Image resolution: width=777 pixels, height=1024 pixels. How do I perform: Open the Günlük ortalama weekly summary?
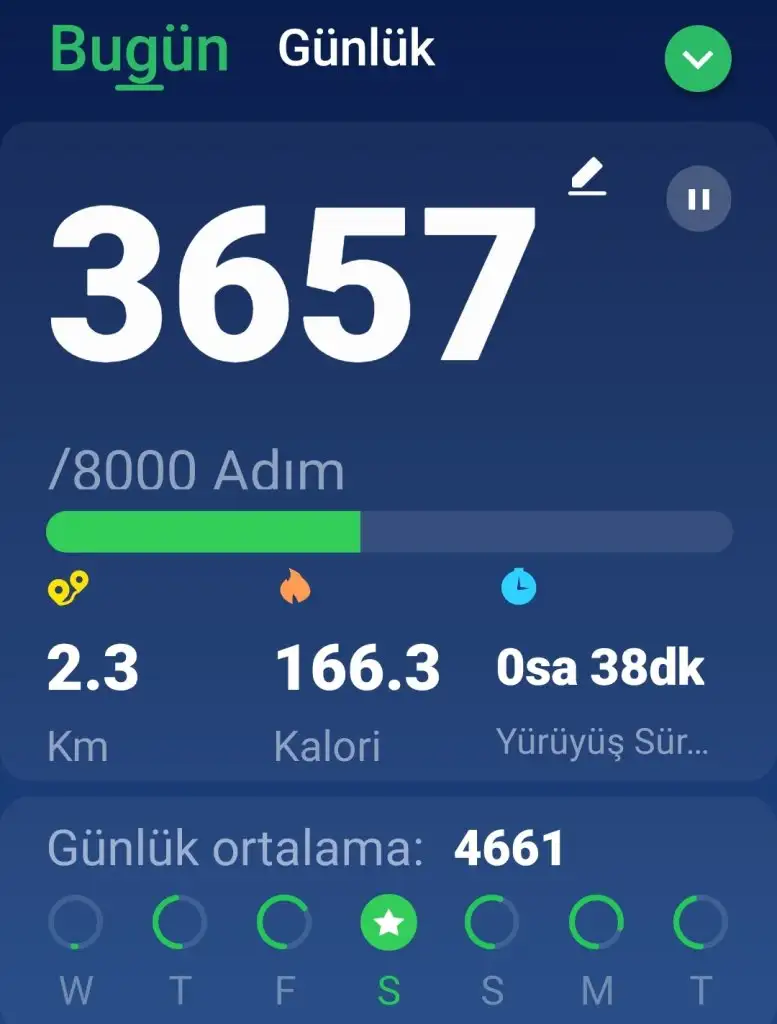click(x=305, y=850)
